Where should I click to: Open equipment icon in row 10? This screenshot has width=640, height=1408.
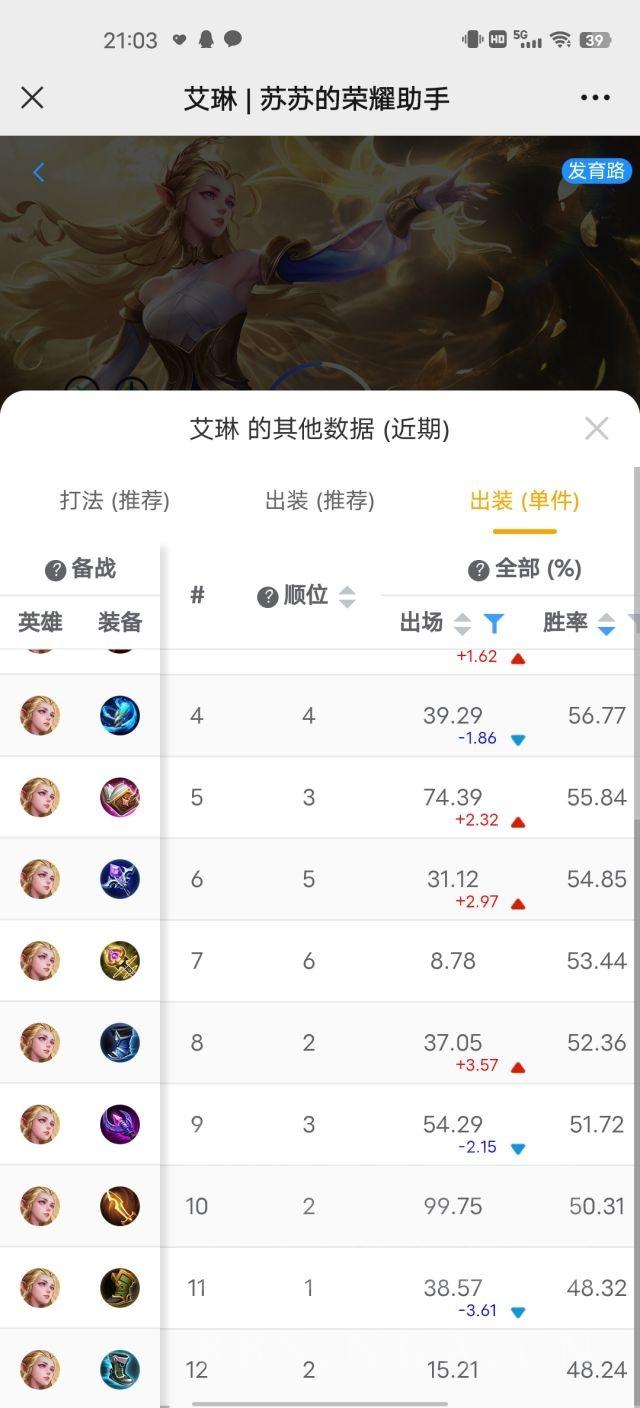tap(120, 1206)
